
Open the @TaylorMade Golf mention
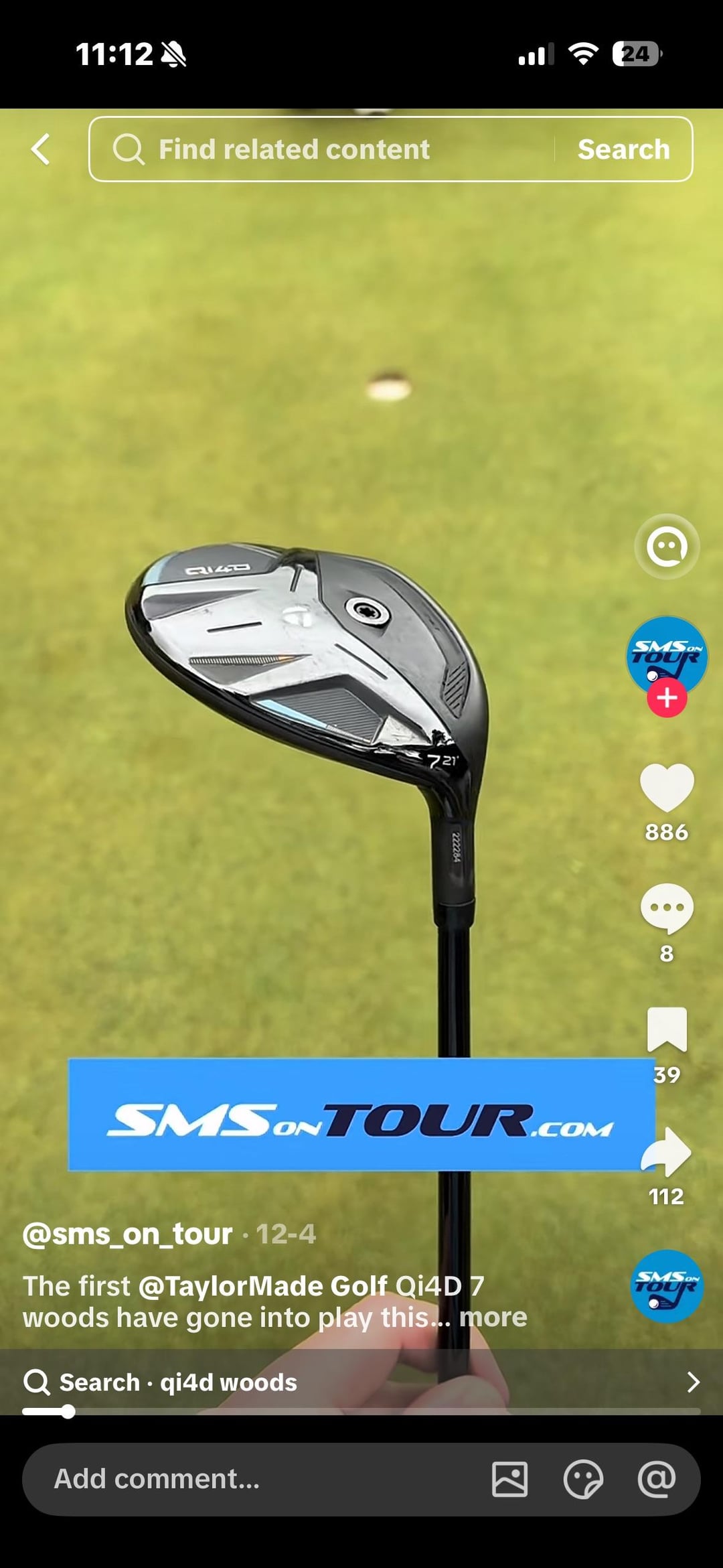tap(262, 1286)
